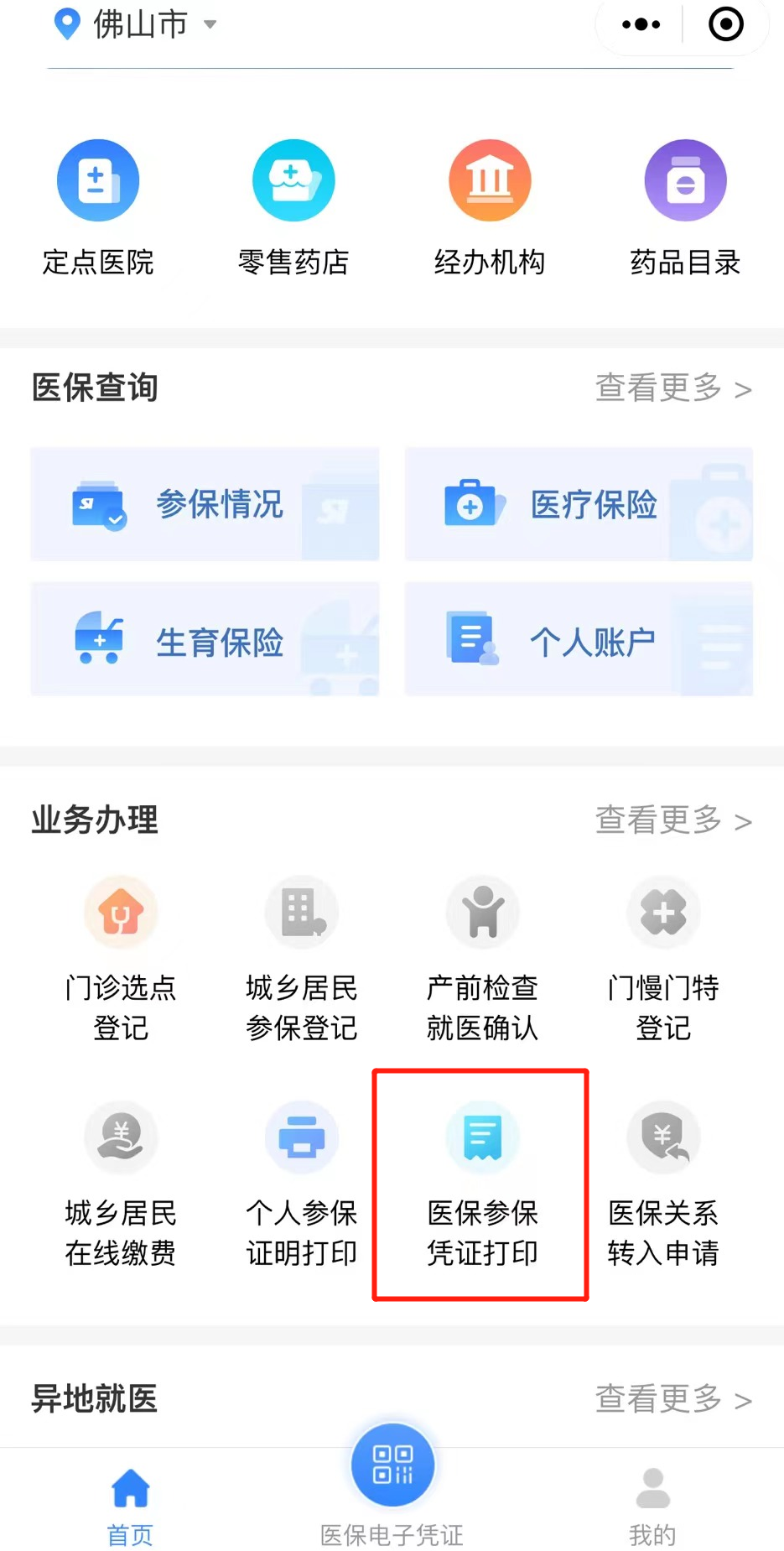Open the mini program three-dot menu
784x1551 pixels.
pyautogui.click(x=641, y=24)
